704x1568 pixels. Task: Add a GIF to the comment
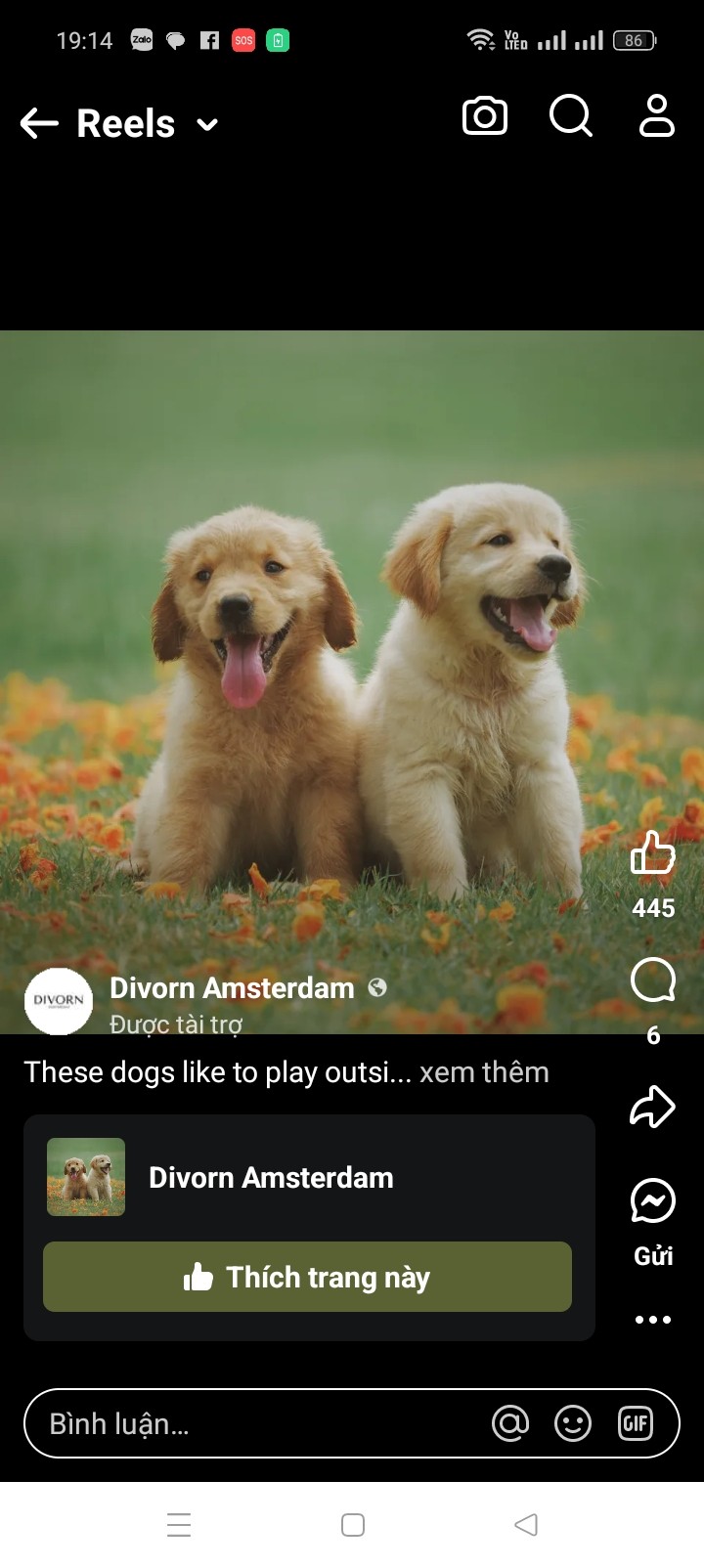[636, 1423]
